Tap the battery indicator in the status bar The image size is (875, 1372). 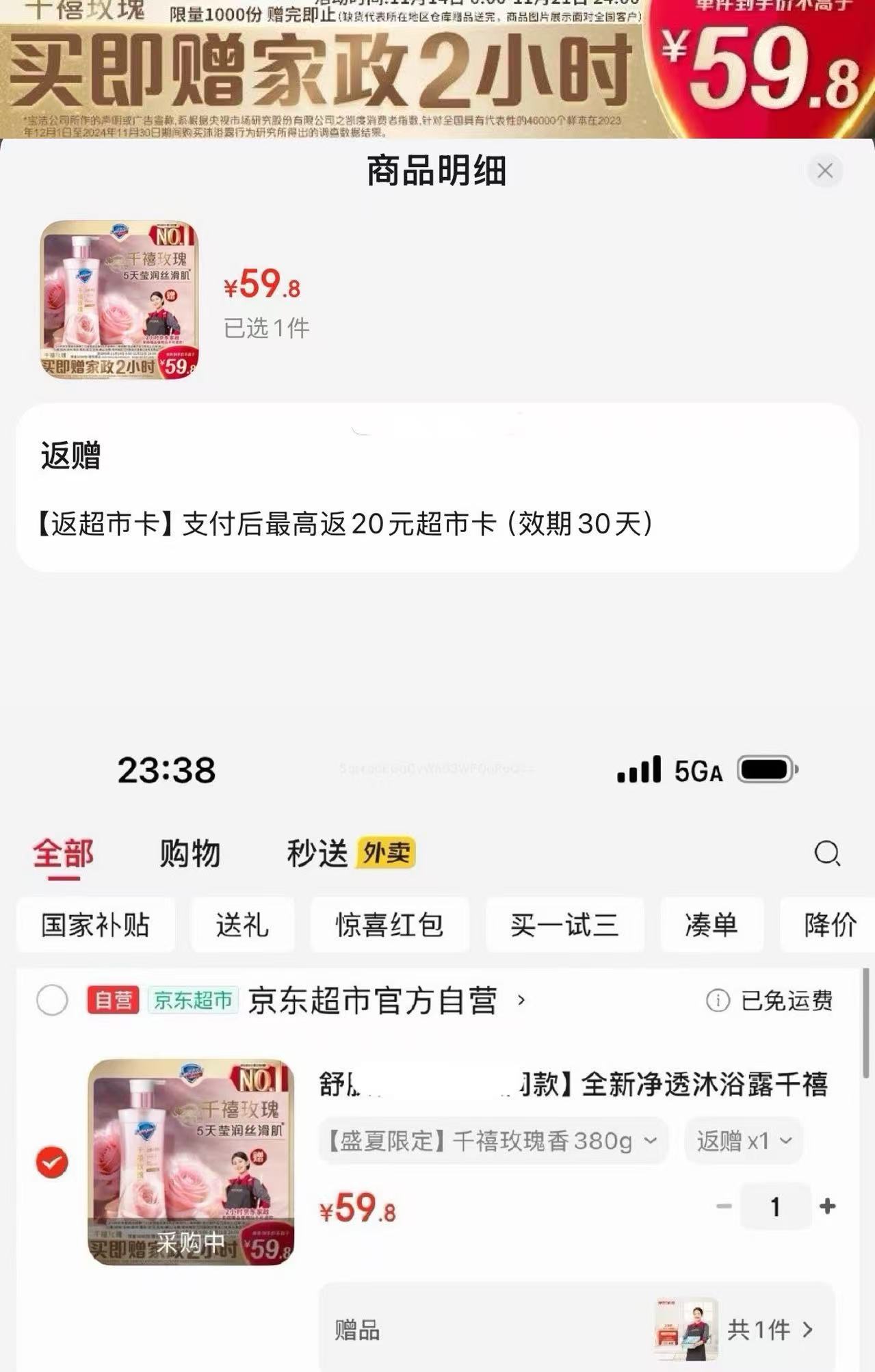click(766, 770)
